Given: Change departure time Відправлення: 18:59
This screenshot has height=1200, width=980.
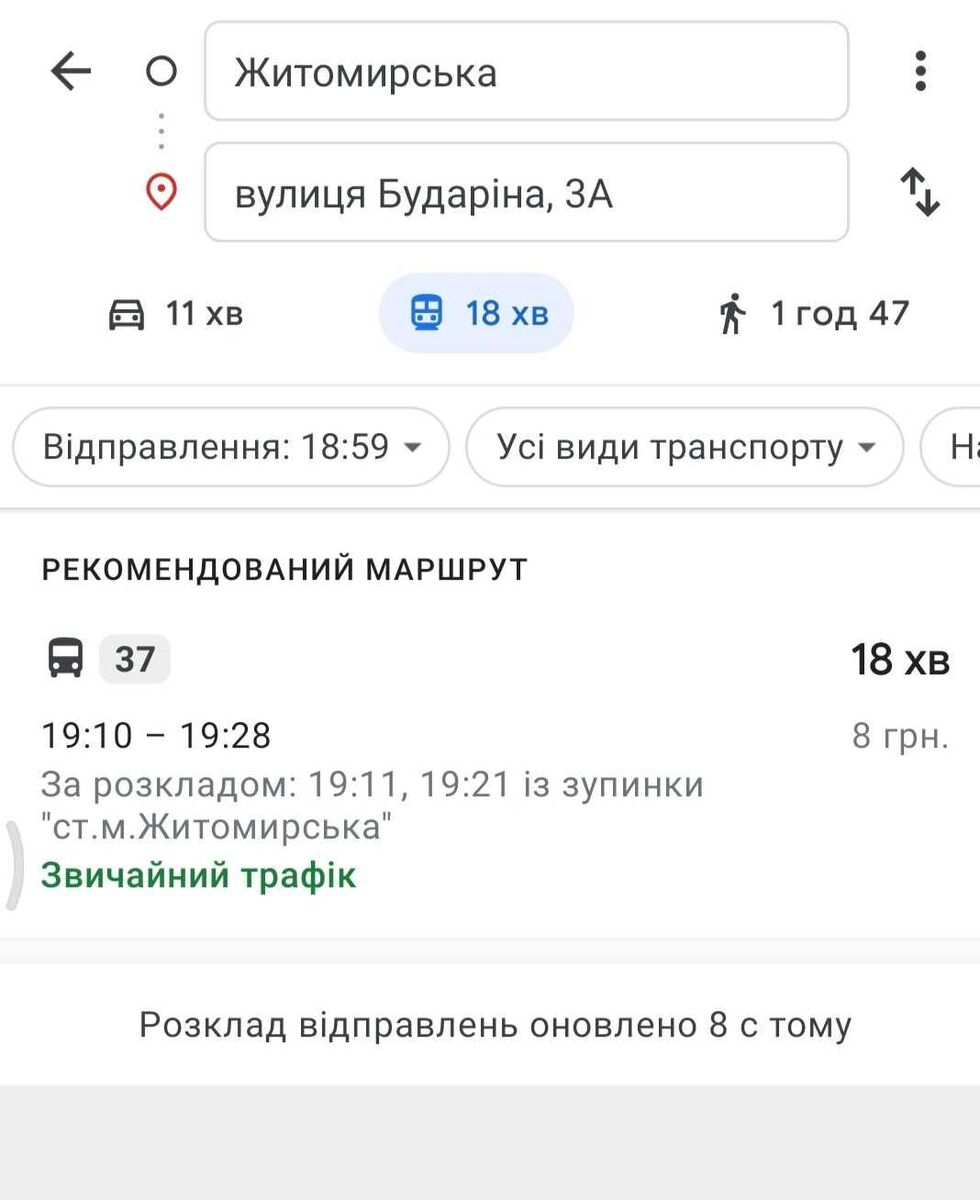Looking at the screenshot, I should 231,447.
